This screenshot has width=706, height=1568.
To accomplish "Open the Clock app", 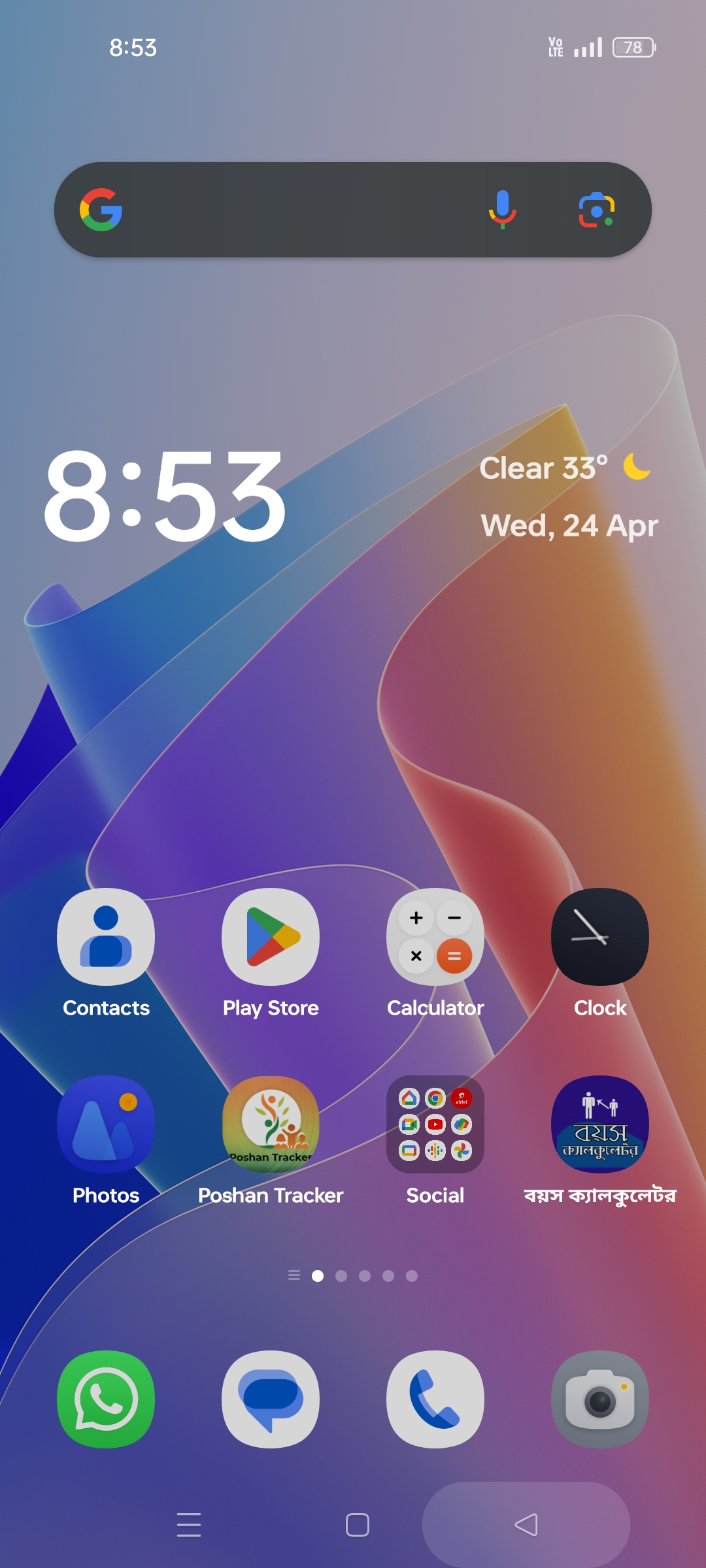I will (600, 937).
